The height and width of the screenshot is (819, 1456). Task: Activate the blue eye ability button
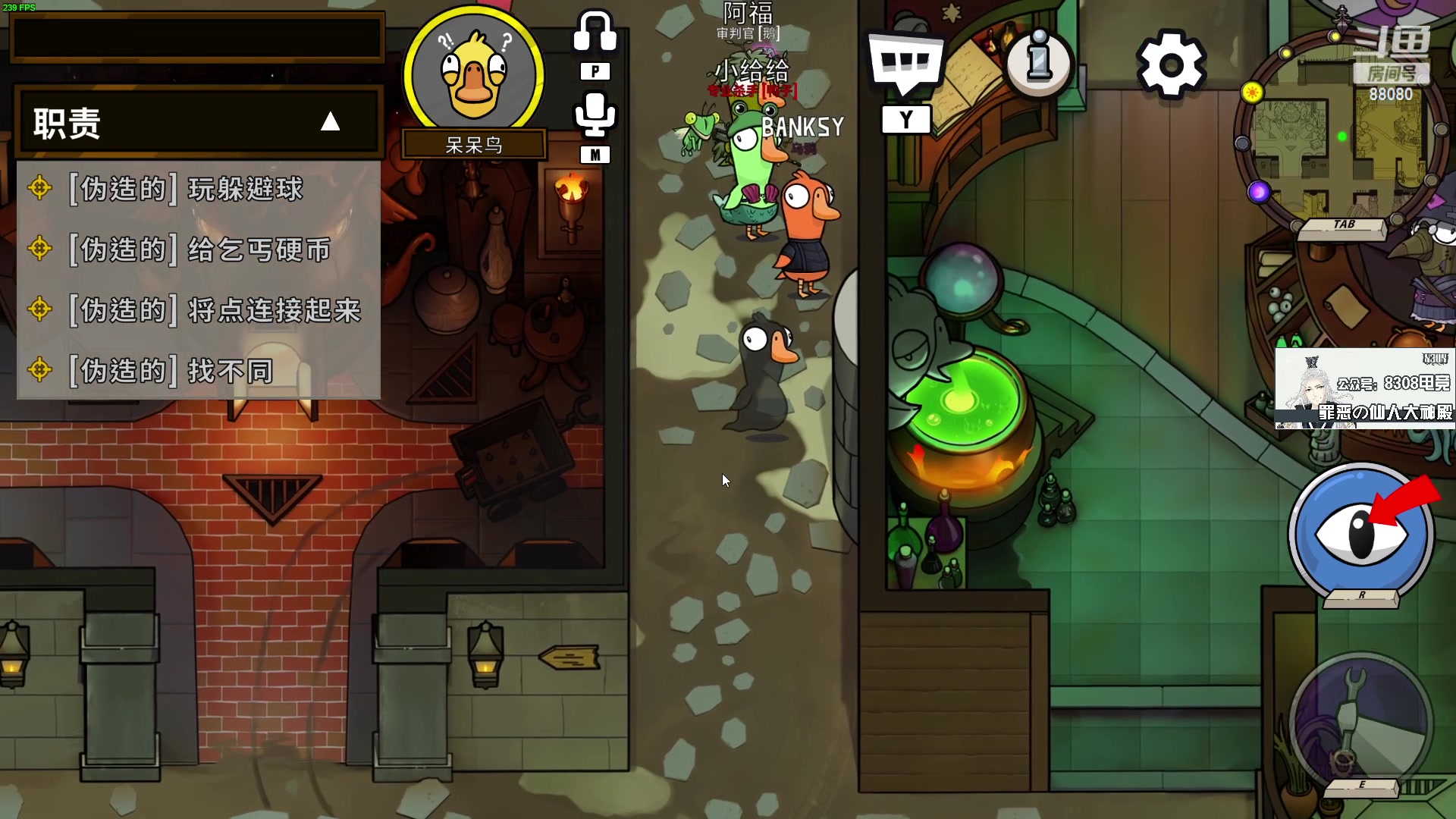pos(1361,534)
